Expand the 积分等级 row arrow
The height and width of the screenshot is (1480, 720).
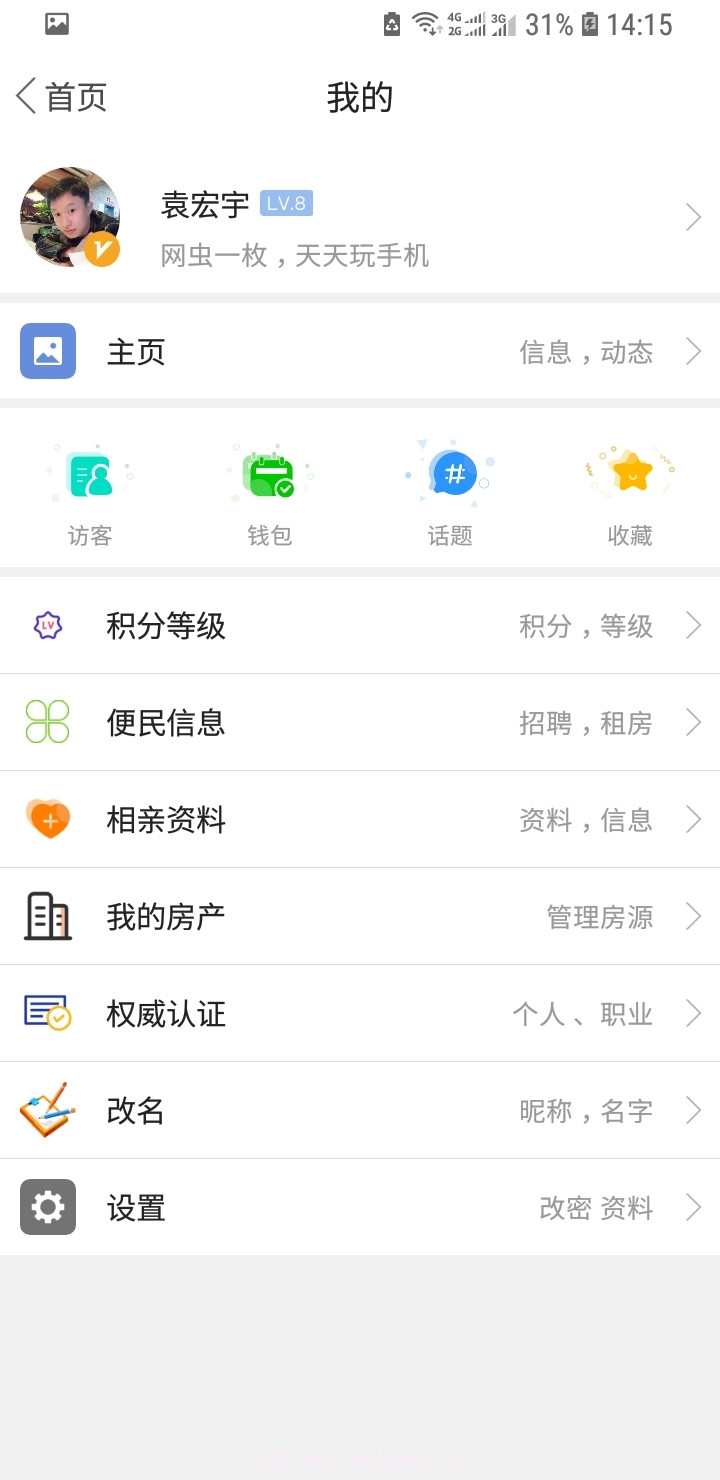[693, 625]
